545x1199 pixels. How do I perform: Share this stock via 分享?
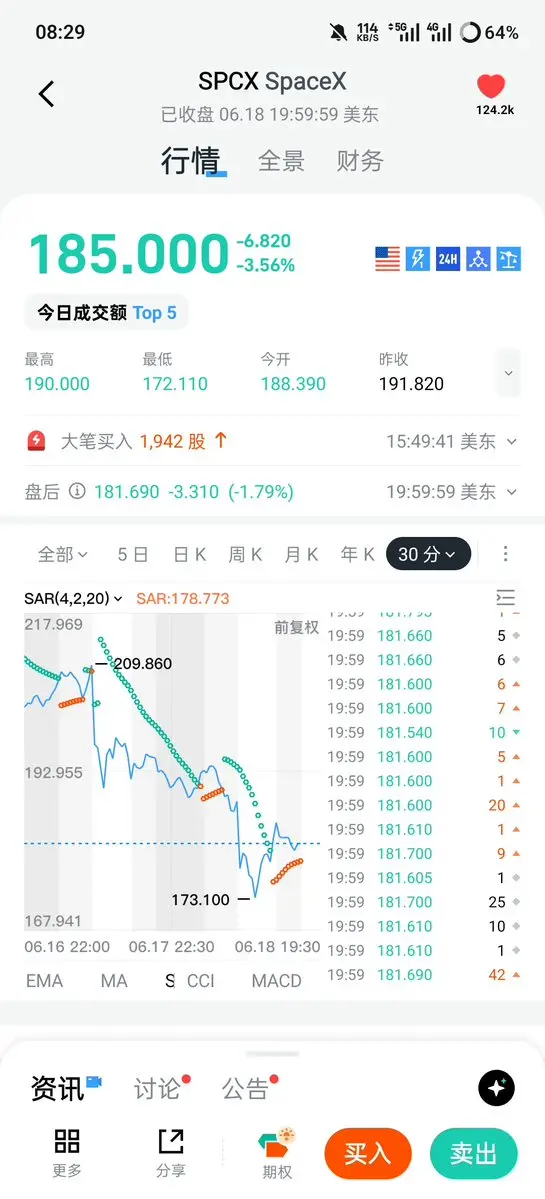[x=171, y=1153]
